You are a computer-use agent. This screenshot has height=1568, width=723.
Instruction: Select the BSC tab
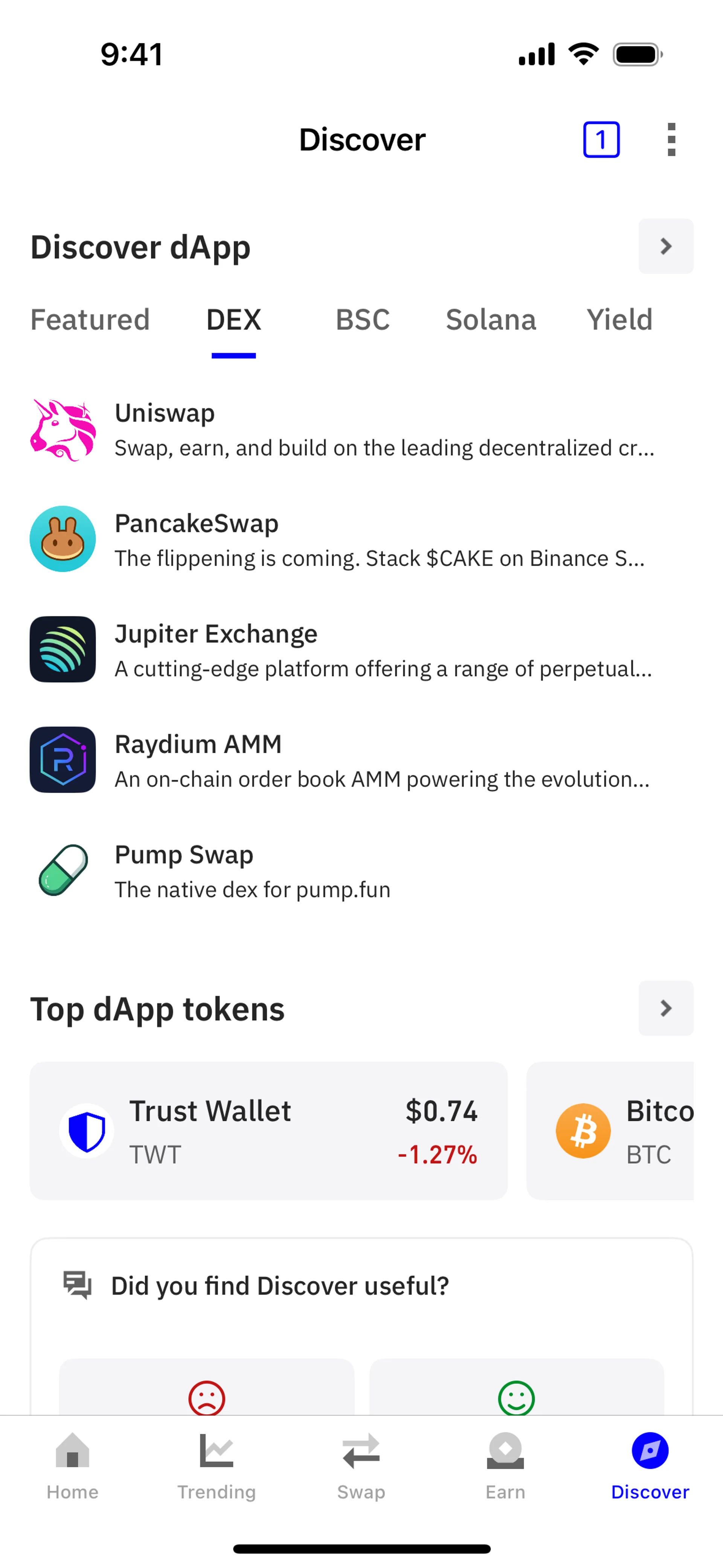click(362, 319)
